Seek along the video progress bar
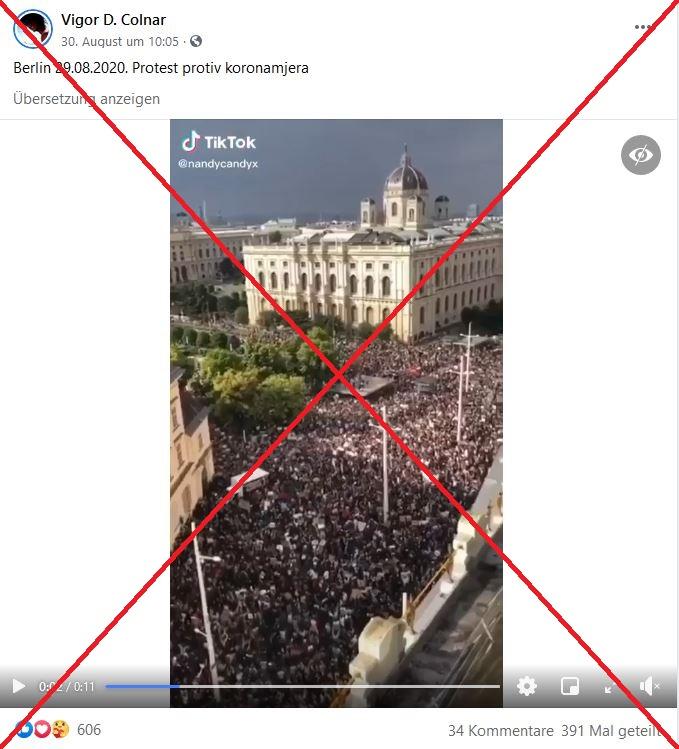 [302, 686]
